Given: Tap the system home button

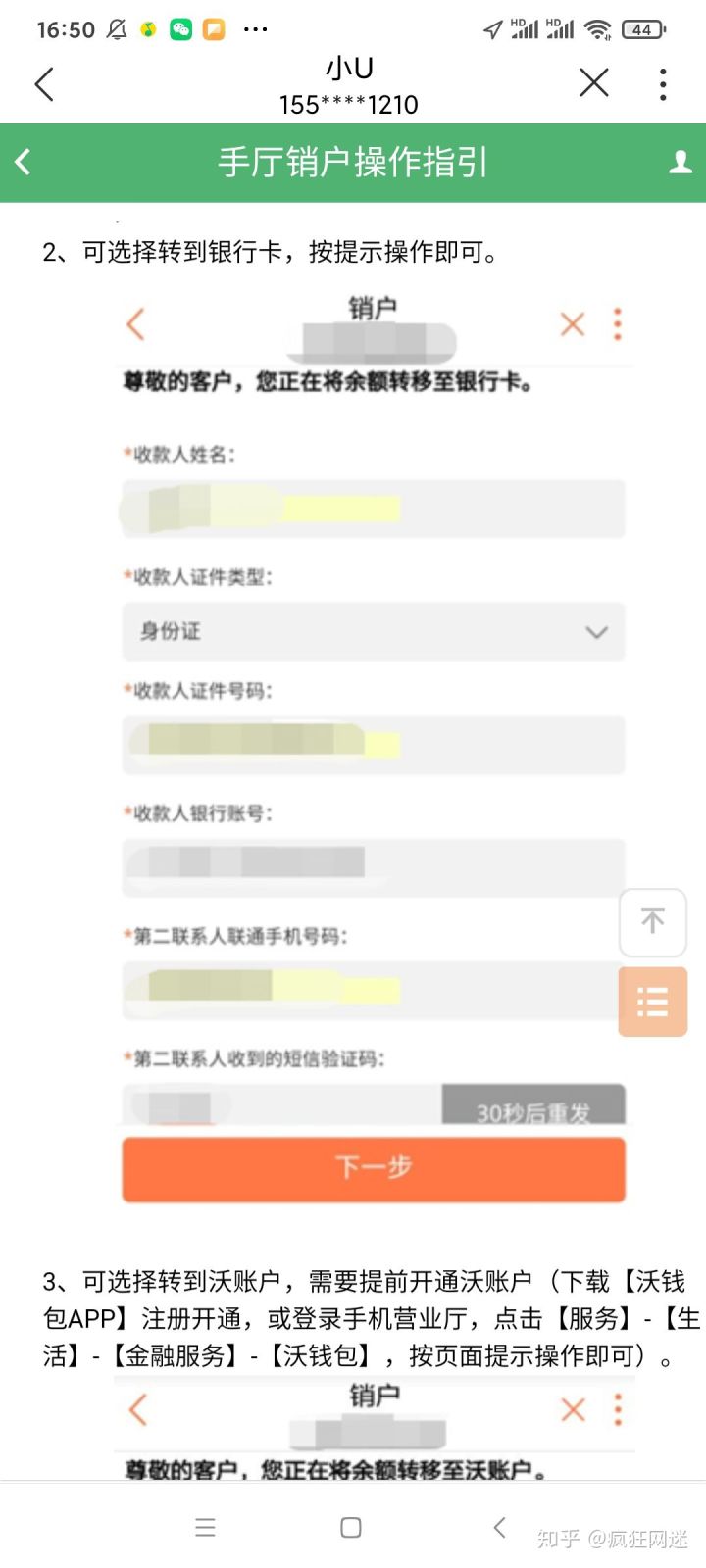Looking at the screenshot, I should click(x=351, y=1527).
